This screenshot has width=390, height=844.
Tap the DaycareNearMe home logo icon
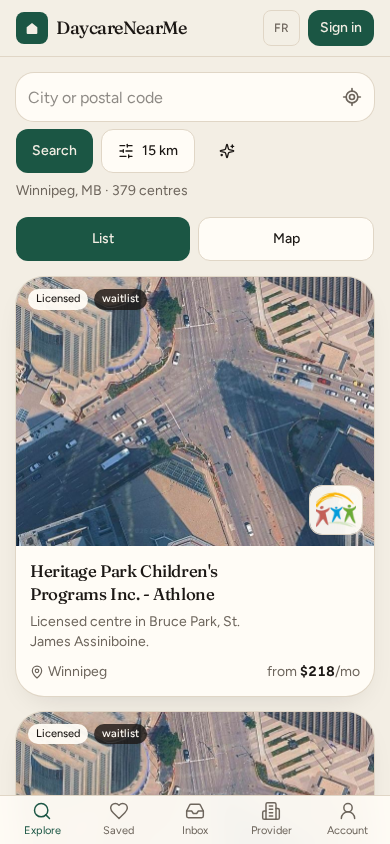pos(32,28)
